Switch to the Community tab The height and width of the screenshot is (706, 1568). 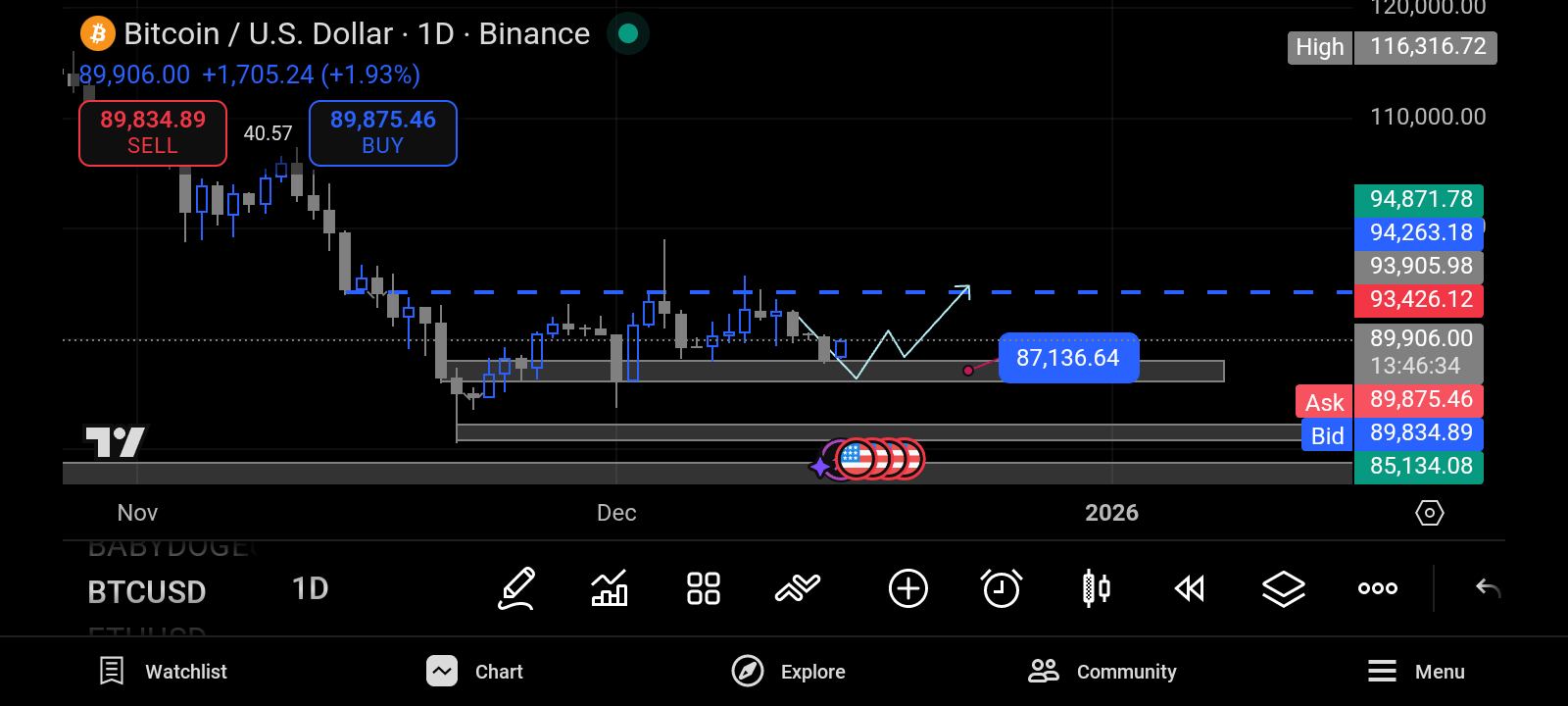click(1102, 672)
